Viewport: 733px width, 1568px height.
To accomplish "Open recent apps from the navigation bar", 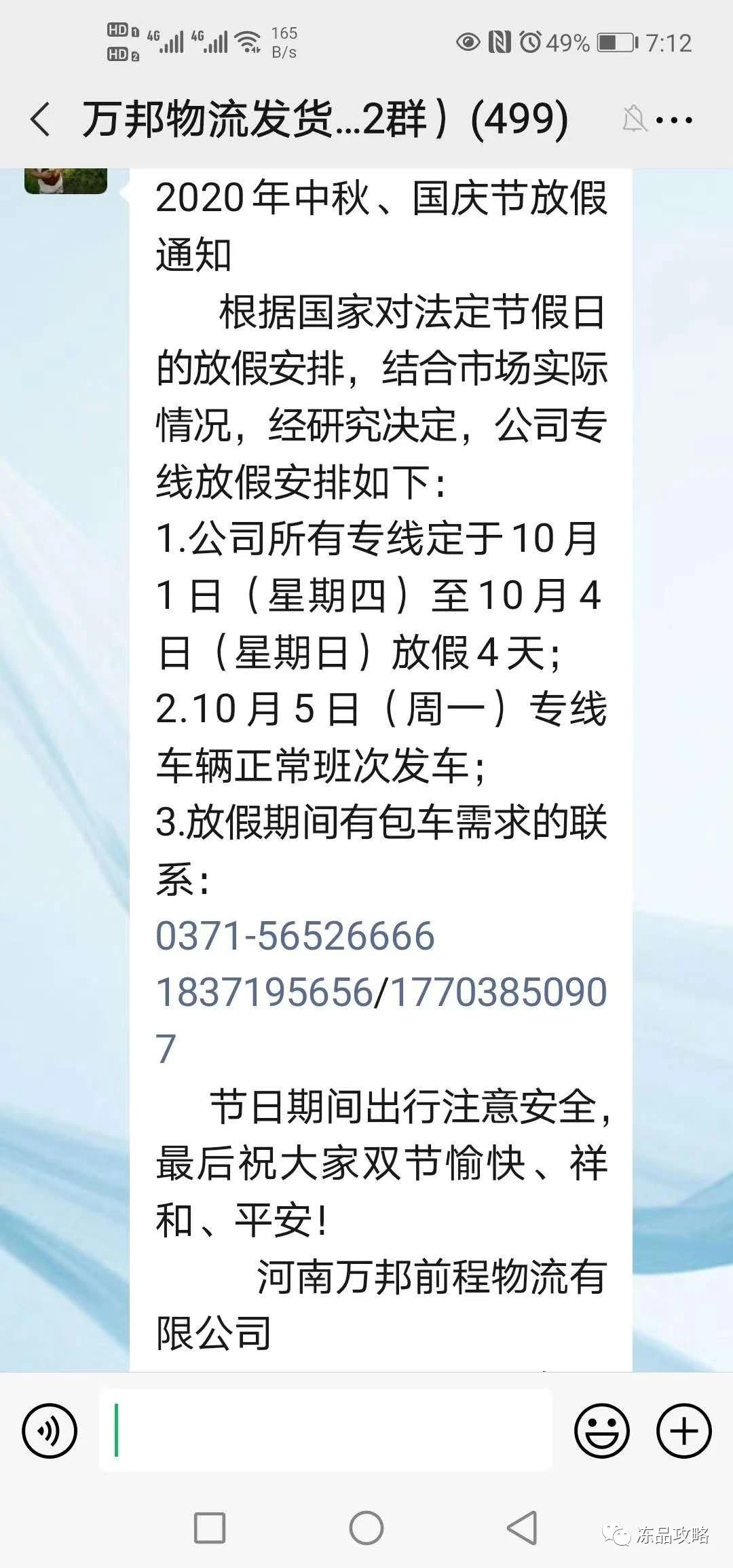I will [210, 1528].
